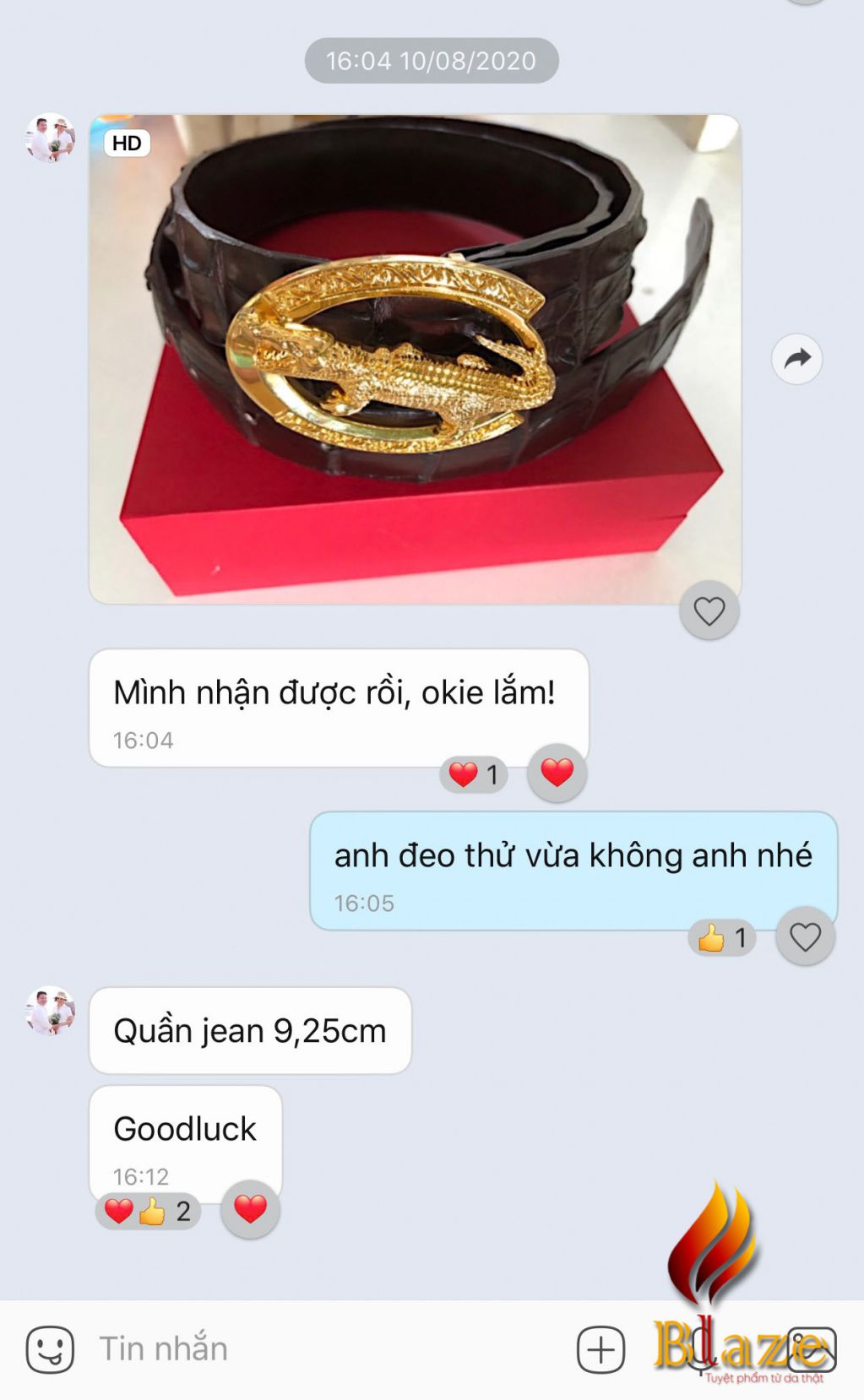Viewport: 864px width, 1400px height.
Task: Open the sticker and emoji picker
Action: click(x=50, y=1348)
